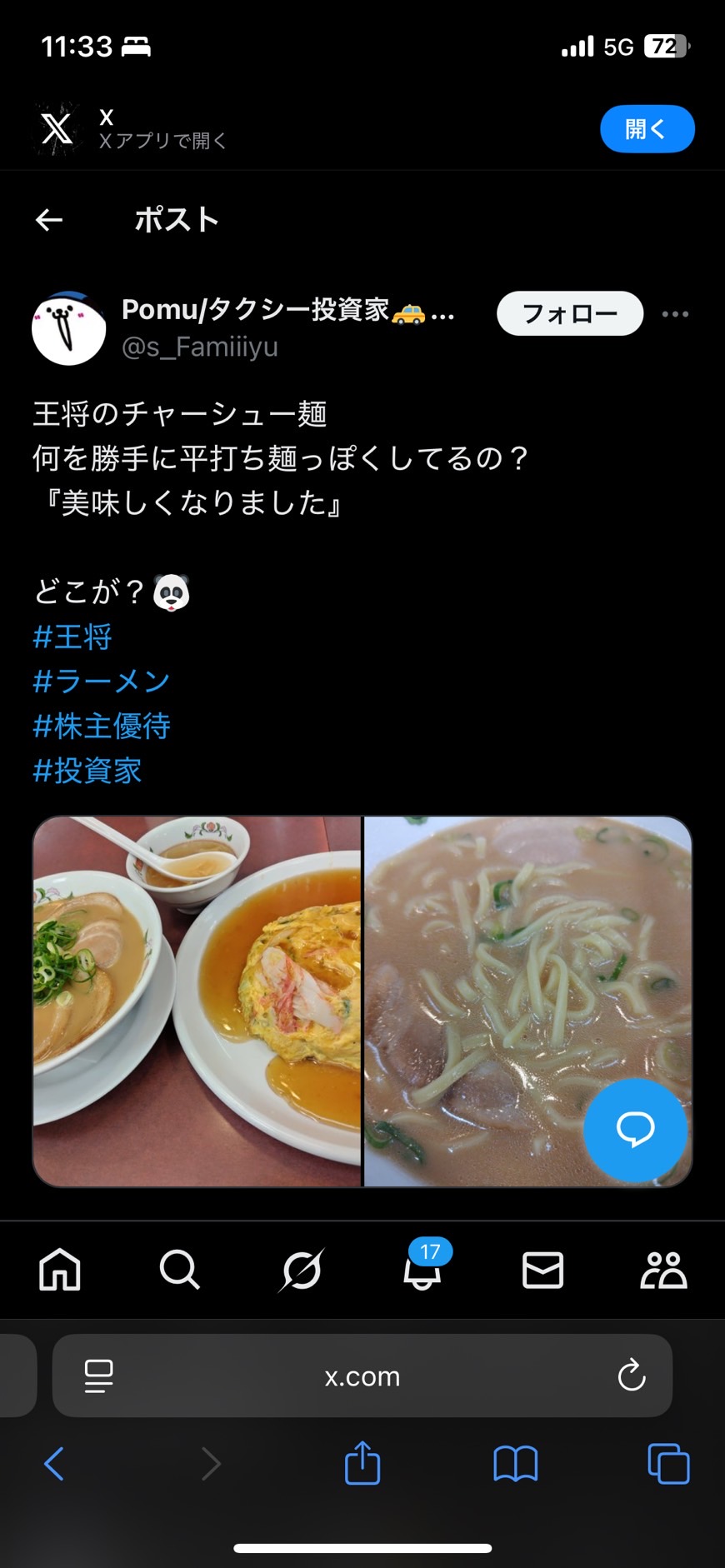This screenshot has height=1568, width=725.
Task: Open the #株主優待 hashtag
Action: pyautogui.click(x=101, y=726)
